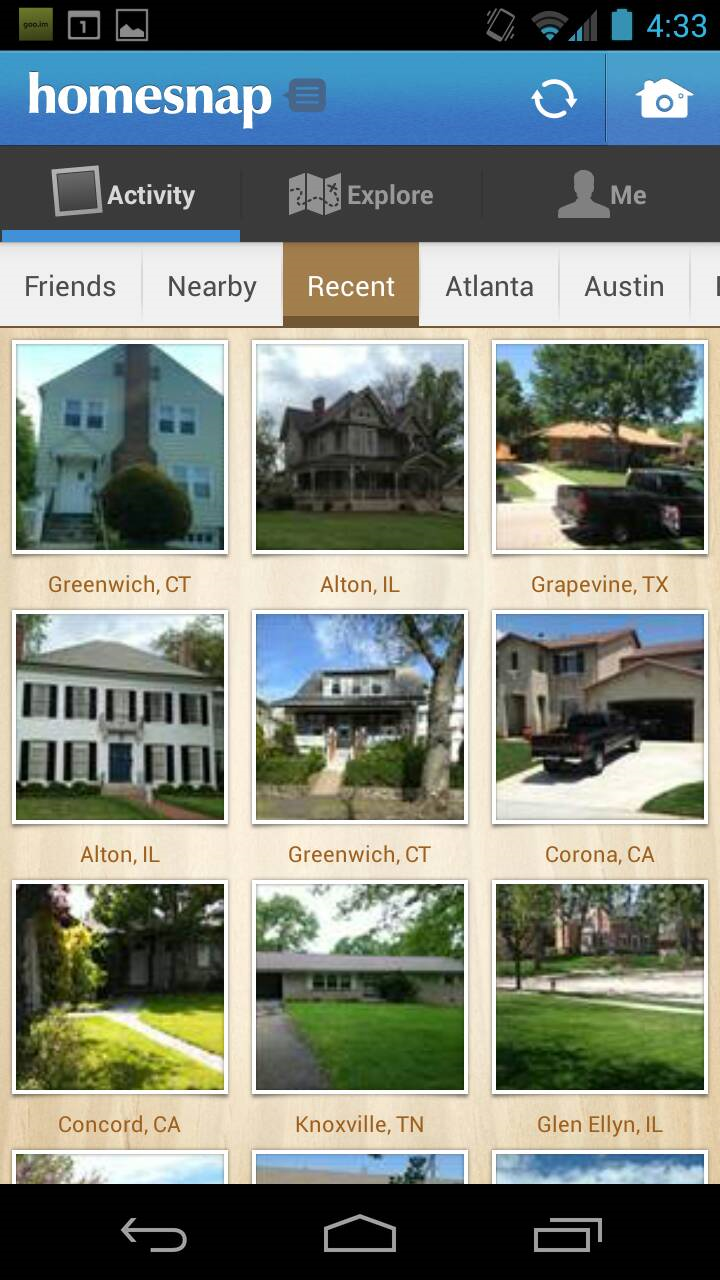Open the Android recent apps icon
Screen dimensions: 720x1280
[565, 1235]
